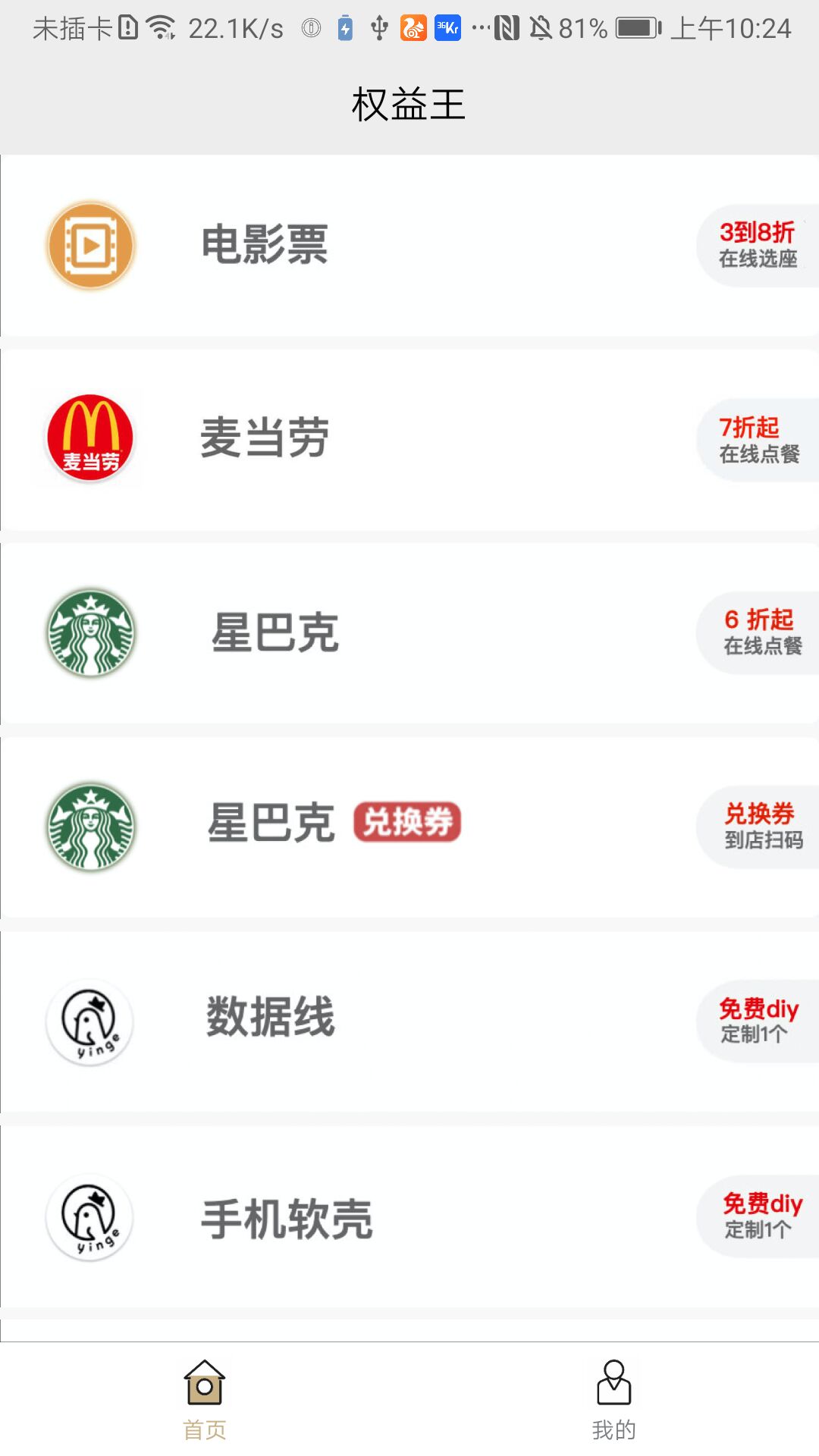Viewport: 819px width, 1456px height.
Task: Tap the 7折起 在线点餐 badge
Action: coord(758,440)
